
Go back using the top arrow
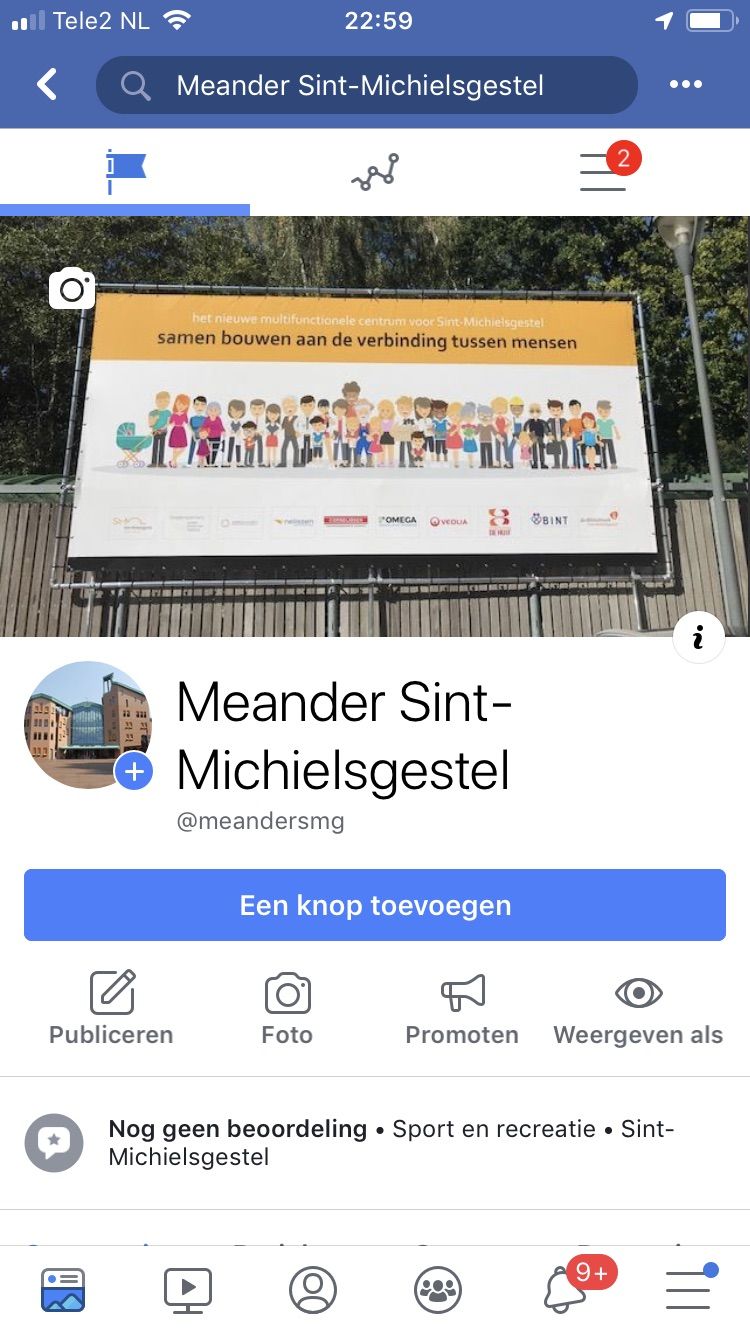(x=47, y=85)
